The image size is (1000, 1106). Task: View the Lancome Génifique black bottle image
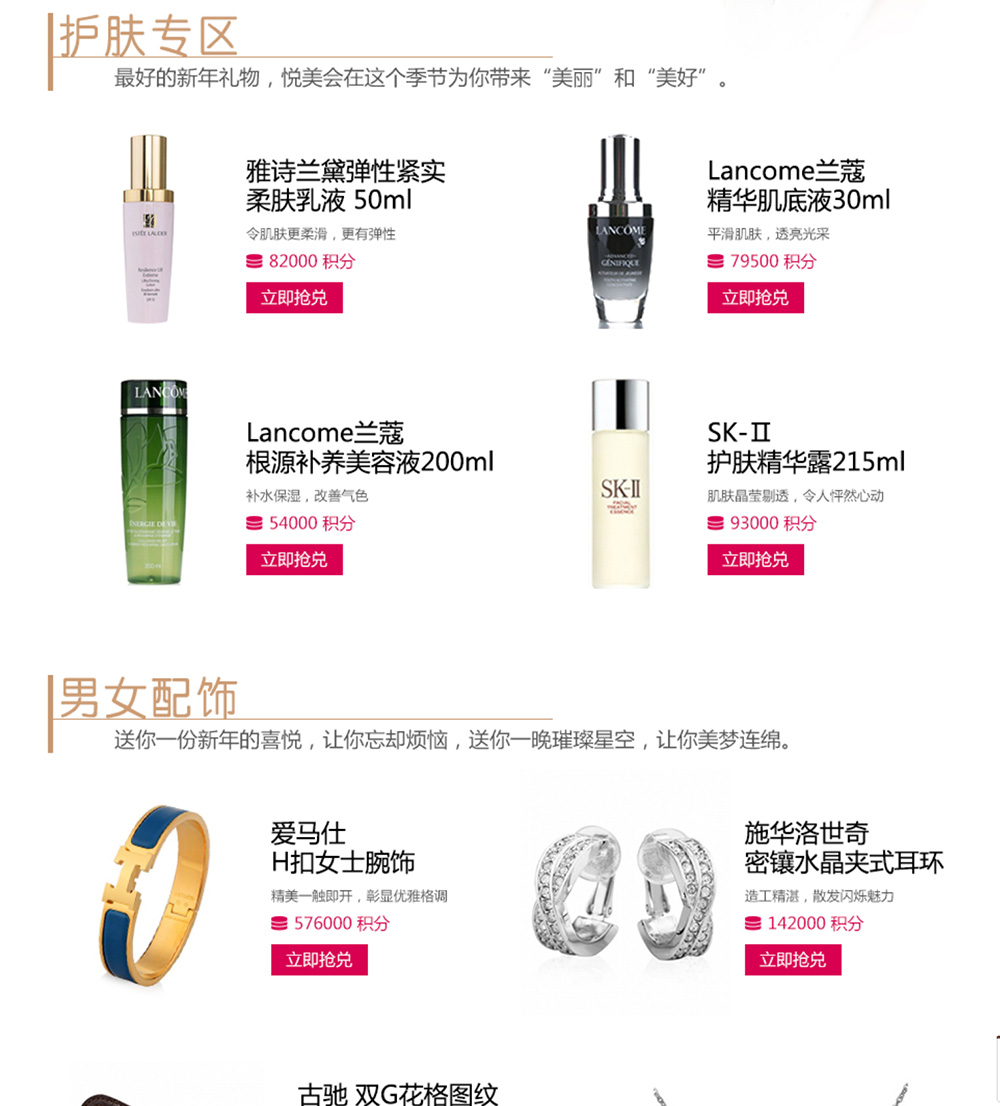(619, 232)
